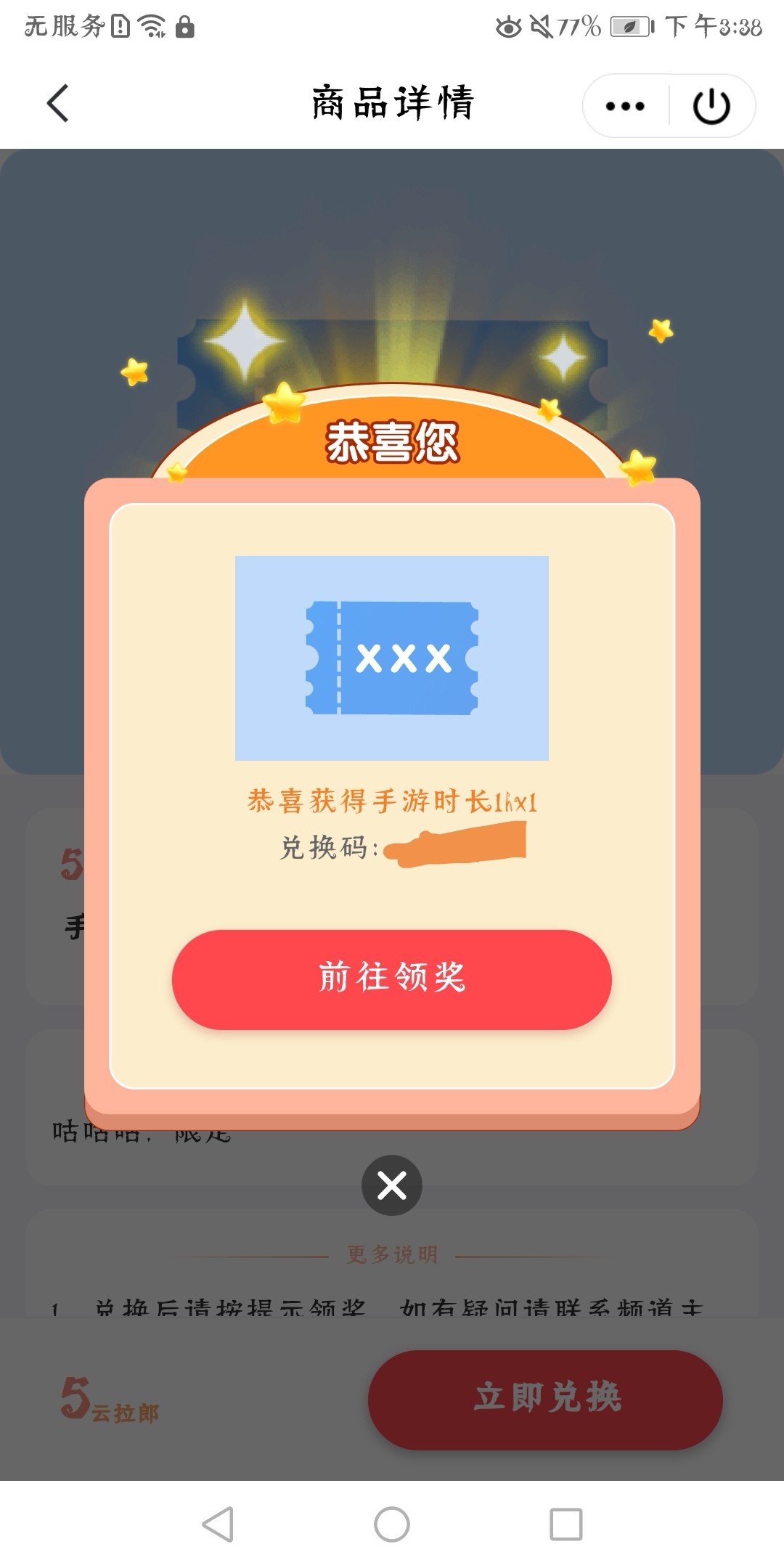The height and width of the screenshot is (1568, 784).
Task: Open the three-dot more menu
Action: click(625, 106)
